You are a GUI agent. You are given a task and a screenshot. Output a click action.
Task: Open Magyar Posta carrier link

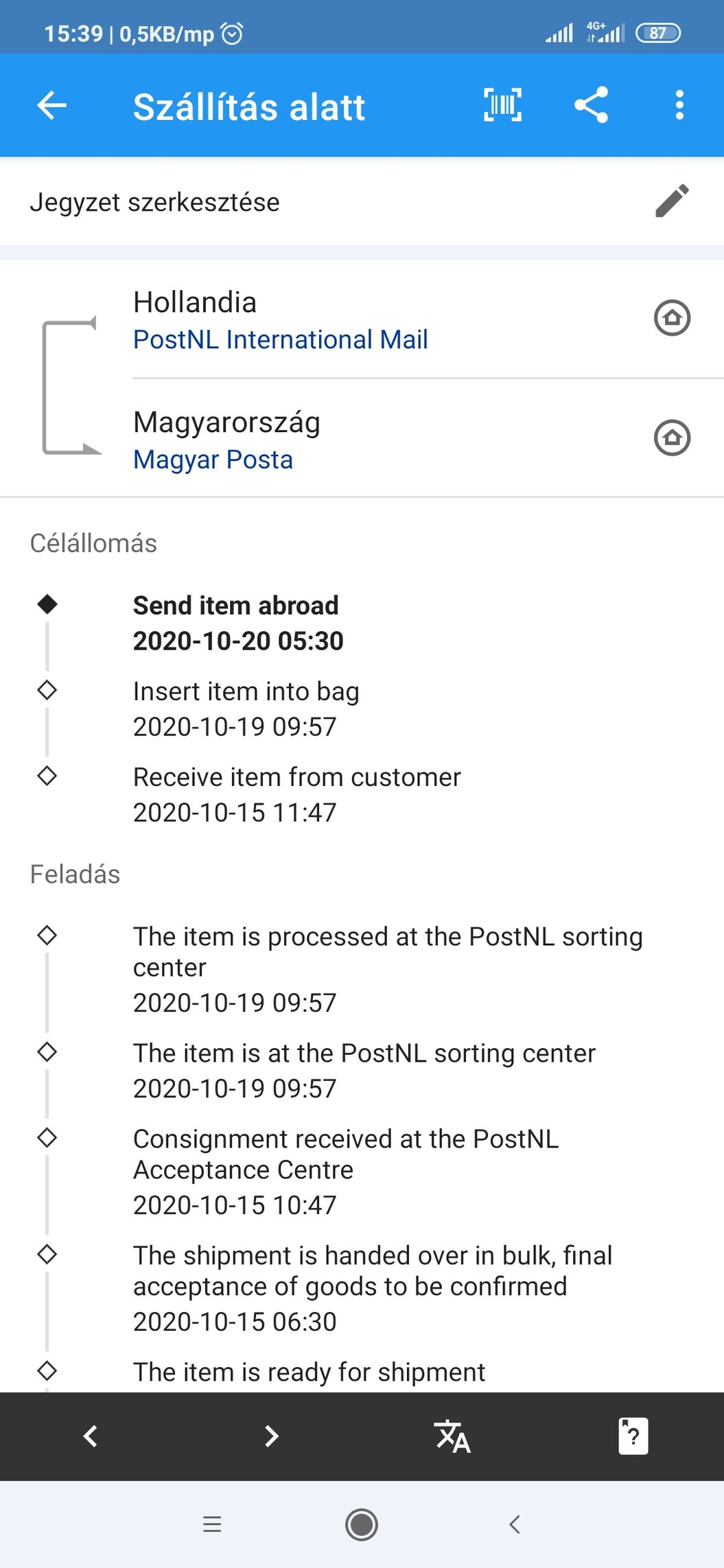213,460
